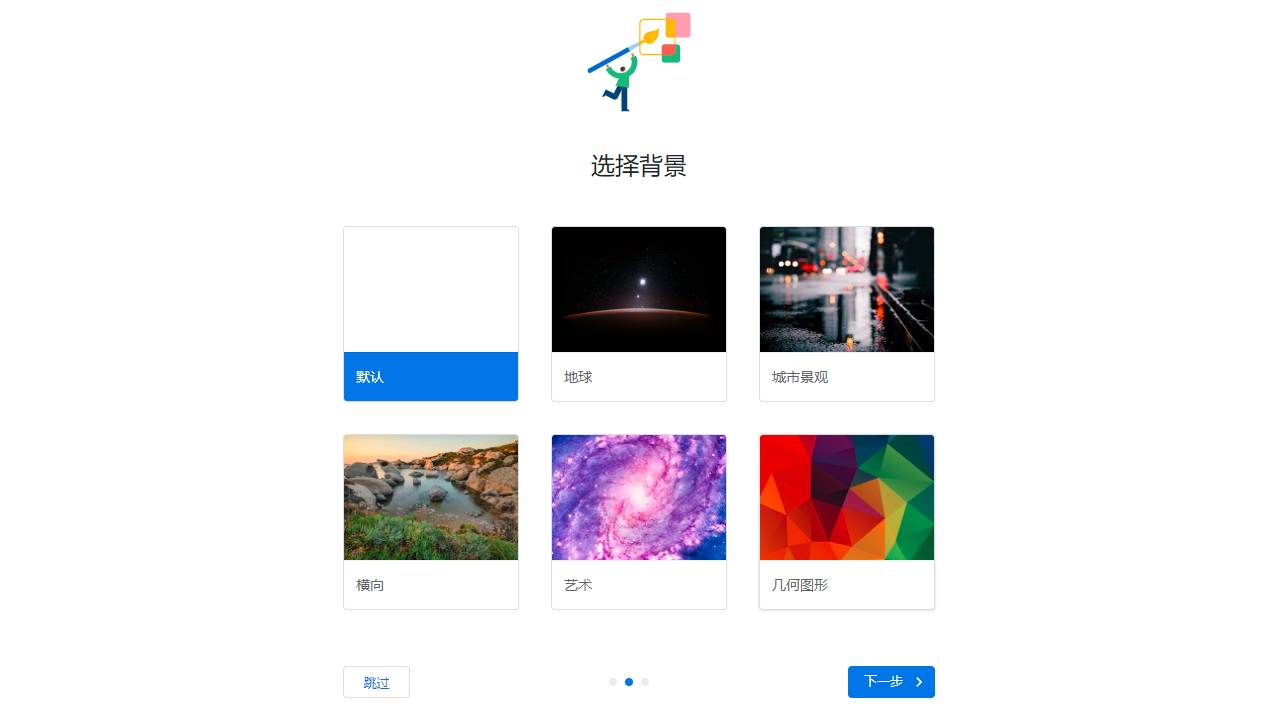Continue with the 下一步 button
Image resolution: width=1280 pixels, height=720 pixels.
[x=890, y=682]
